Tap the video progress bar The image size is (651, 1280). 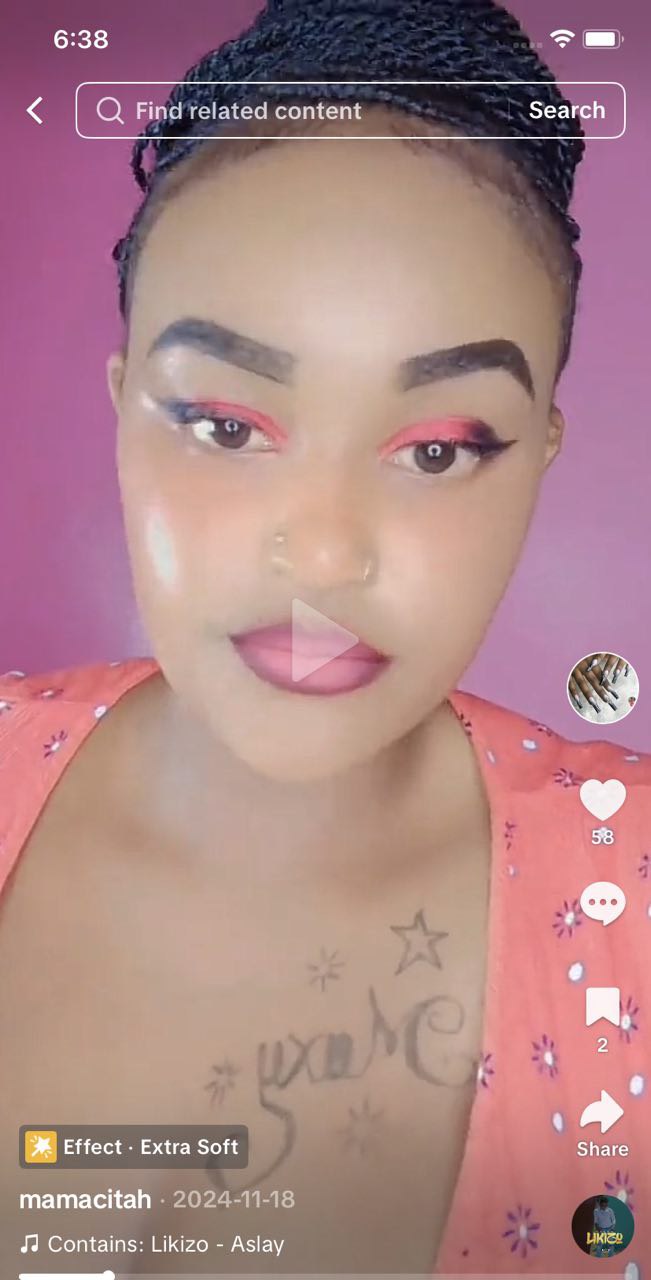coord(325,1275)
